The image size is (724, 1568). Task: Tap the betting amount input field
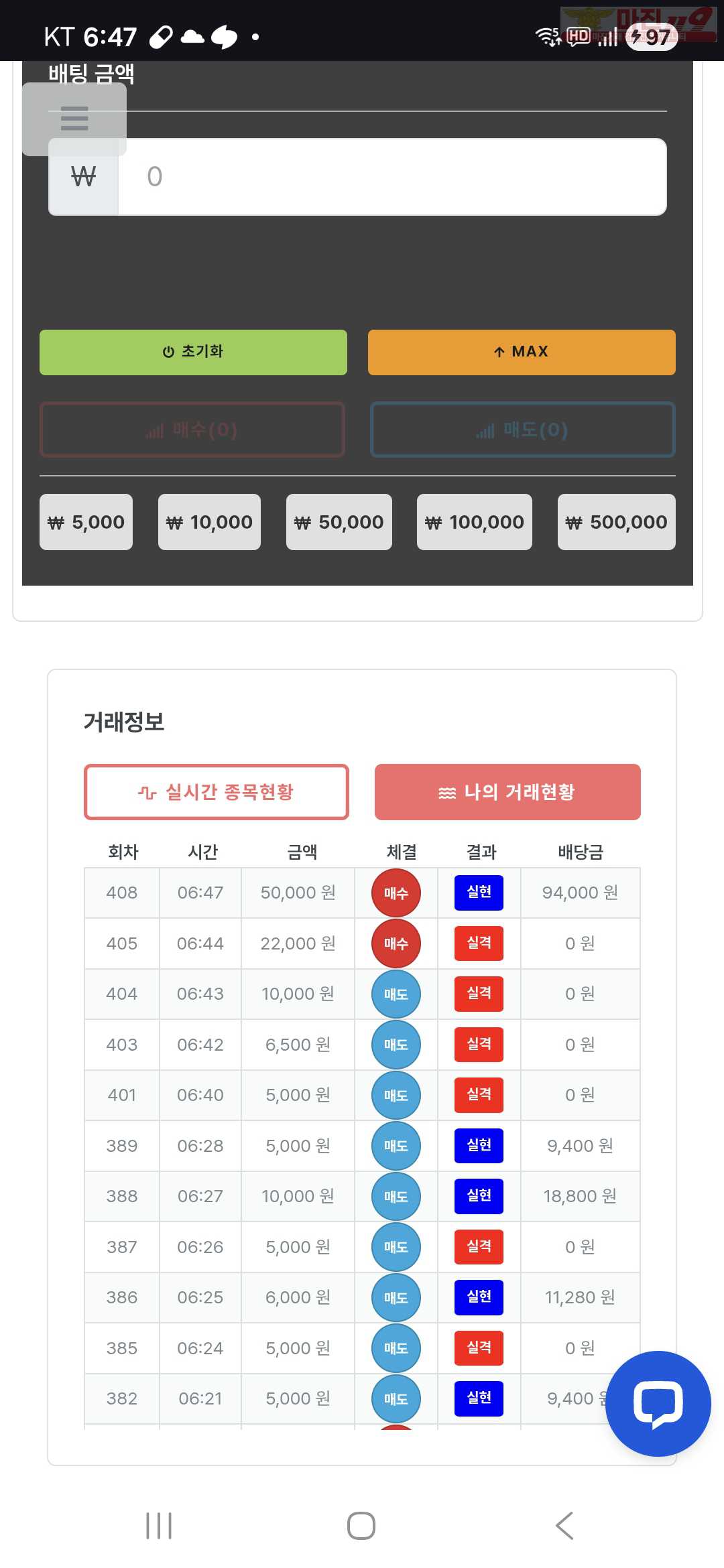tap(391, 177)
